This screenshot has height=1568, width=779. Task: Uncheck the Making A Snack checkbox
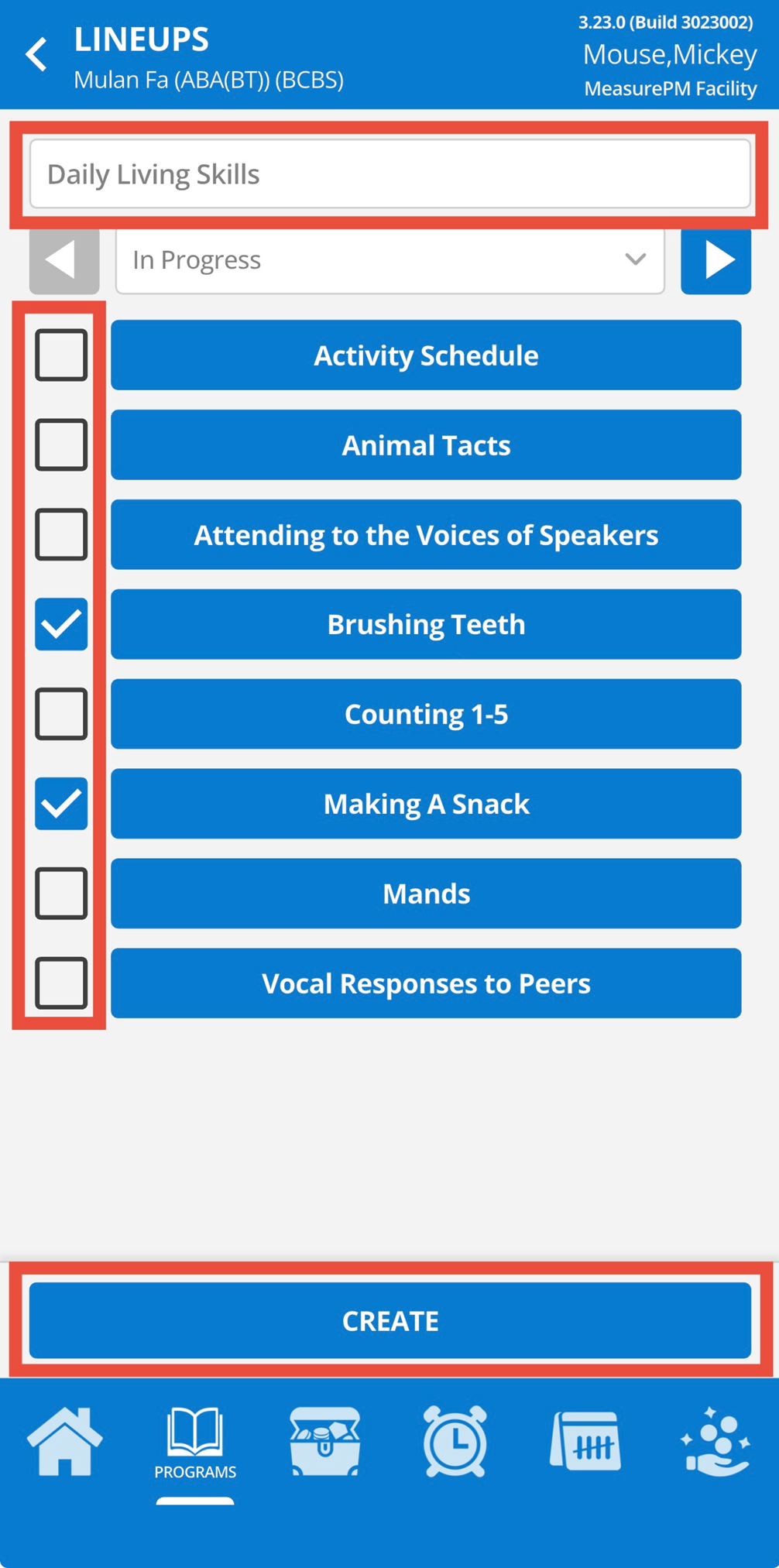tap(61, 804)
